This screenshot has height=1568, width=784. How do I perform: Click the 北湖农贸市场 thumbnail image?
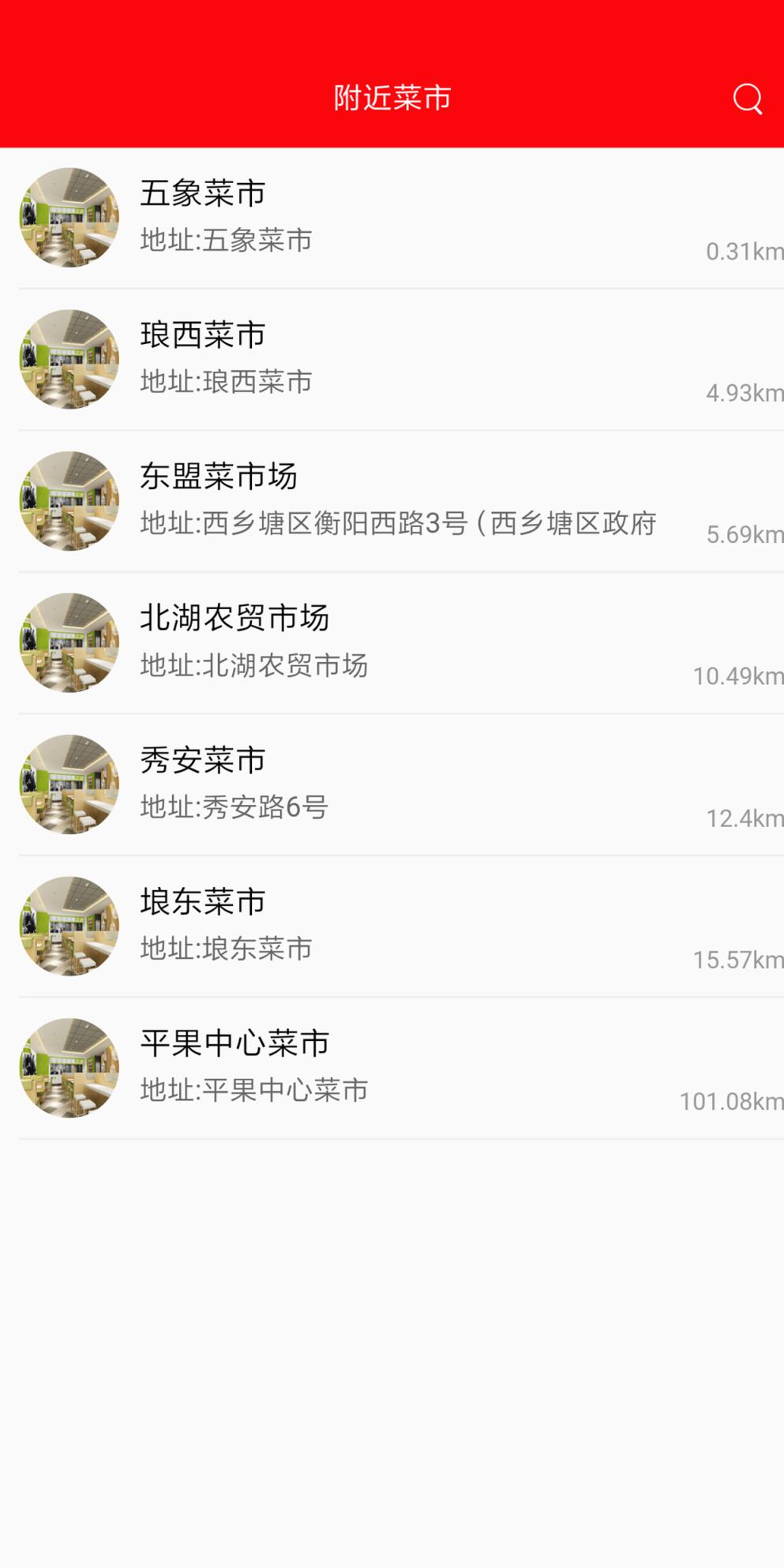pos(69,642)
